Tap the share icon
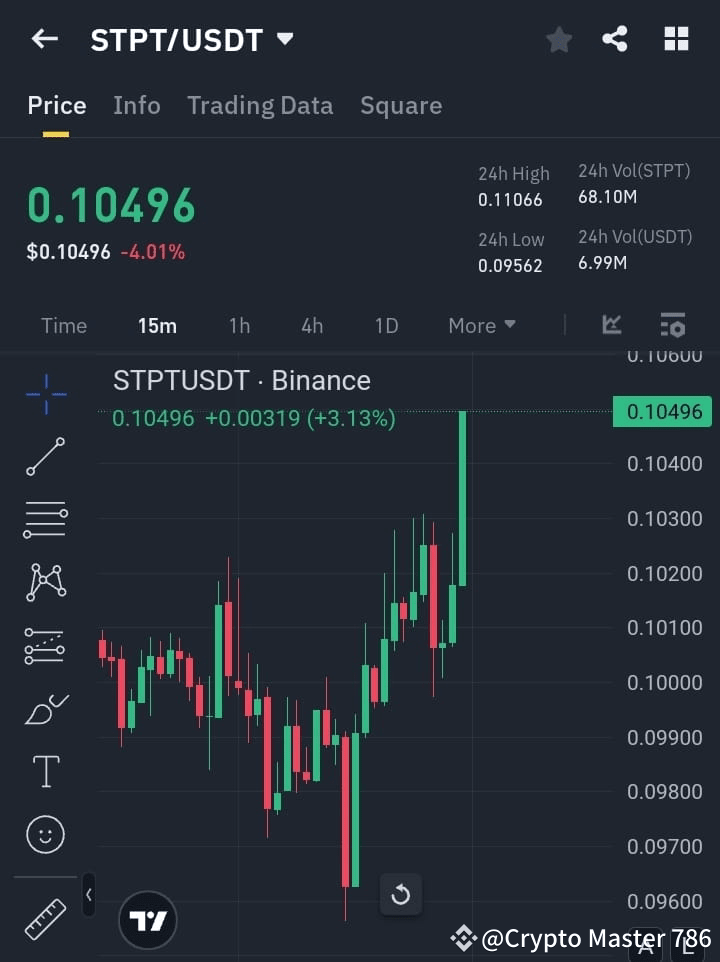 (x=615, y=39)
